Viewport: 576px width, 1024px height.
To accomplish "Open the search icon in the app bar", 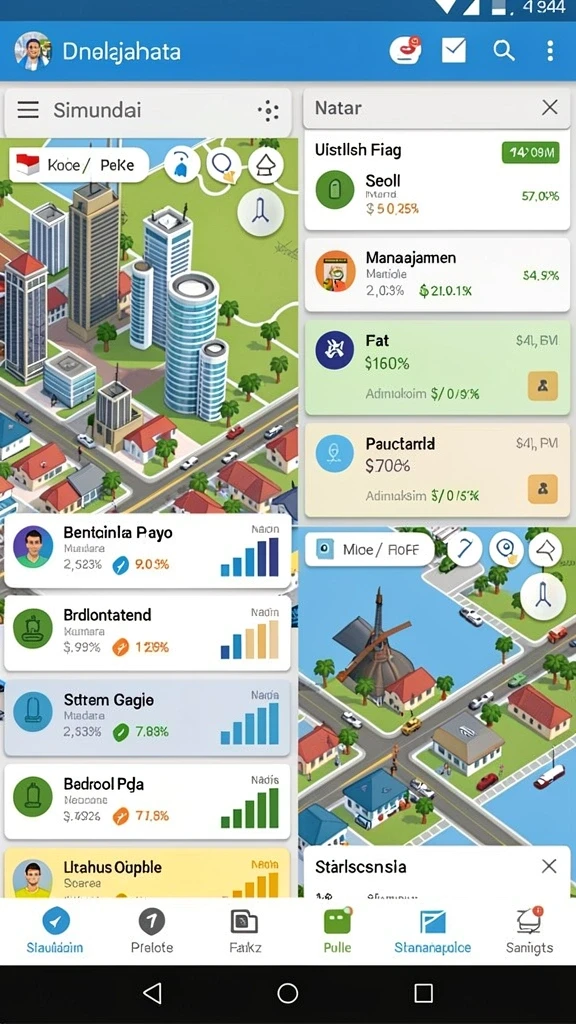I will 504,50.
